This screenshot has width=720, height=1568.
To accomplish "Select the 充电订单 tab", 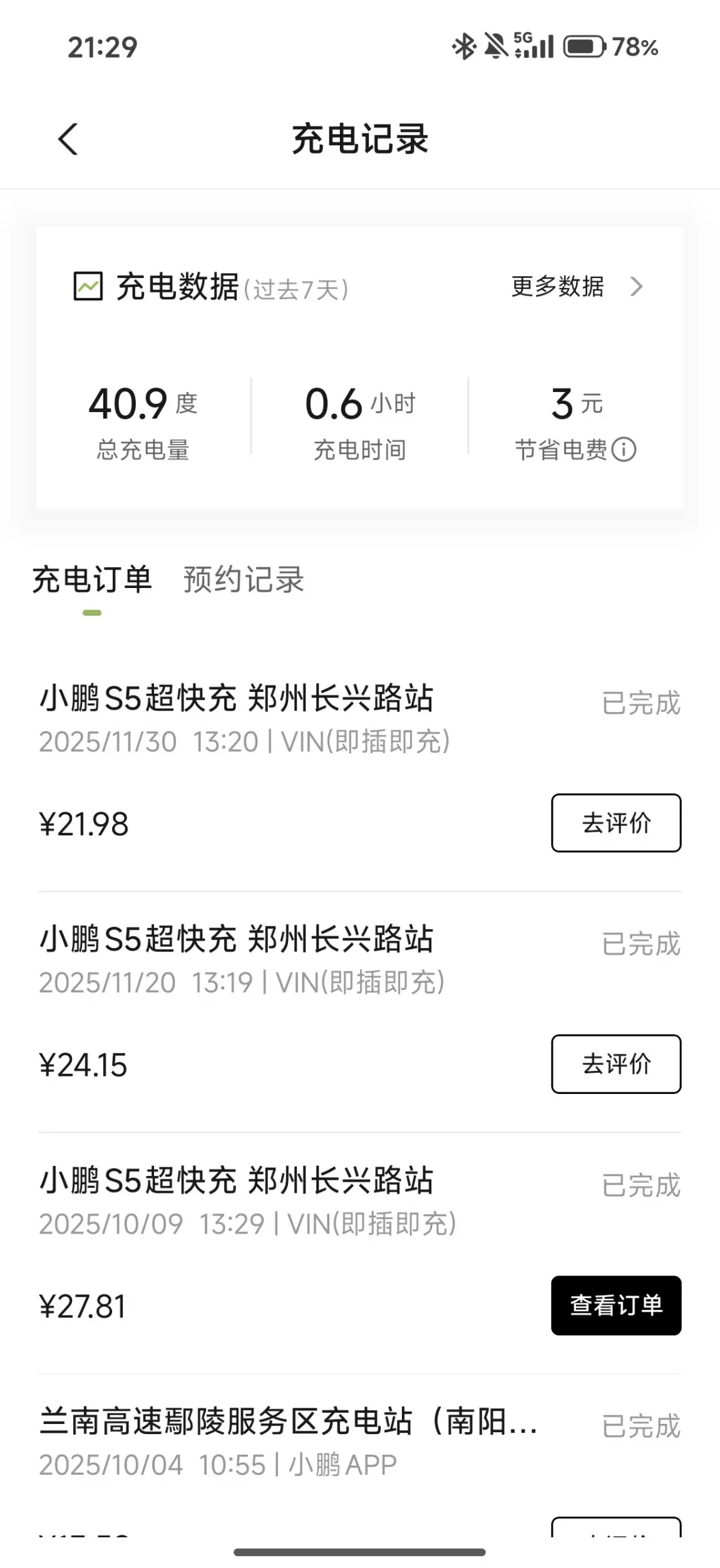I will (x=92, y=580).
